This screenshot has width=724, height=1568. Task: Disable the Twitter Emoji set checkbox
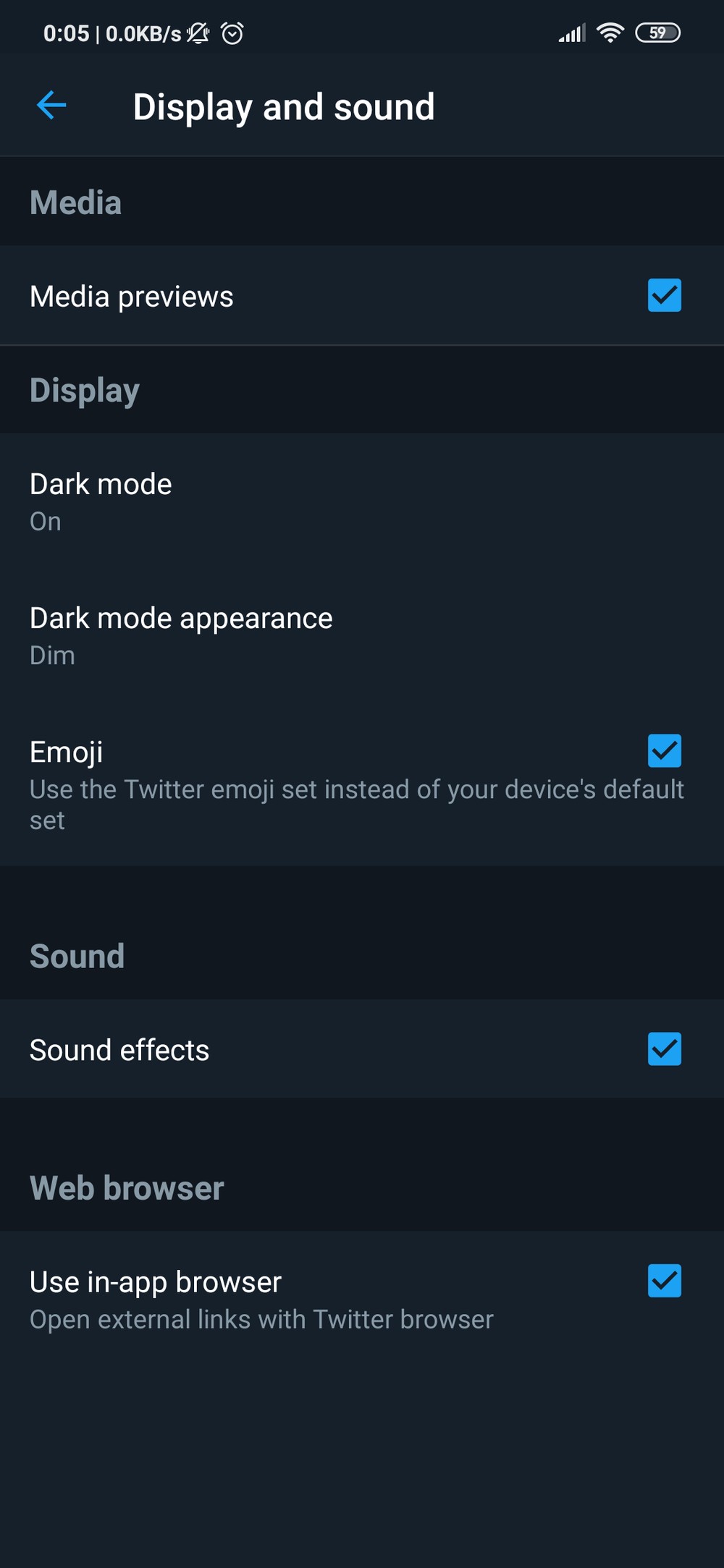coord(664,751)
